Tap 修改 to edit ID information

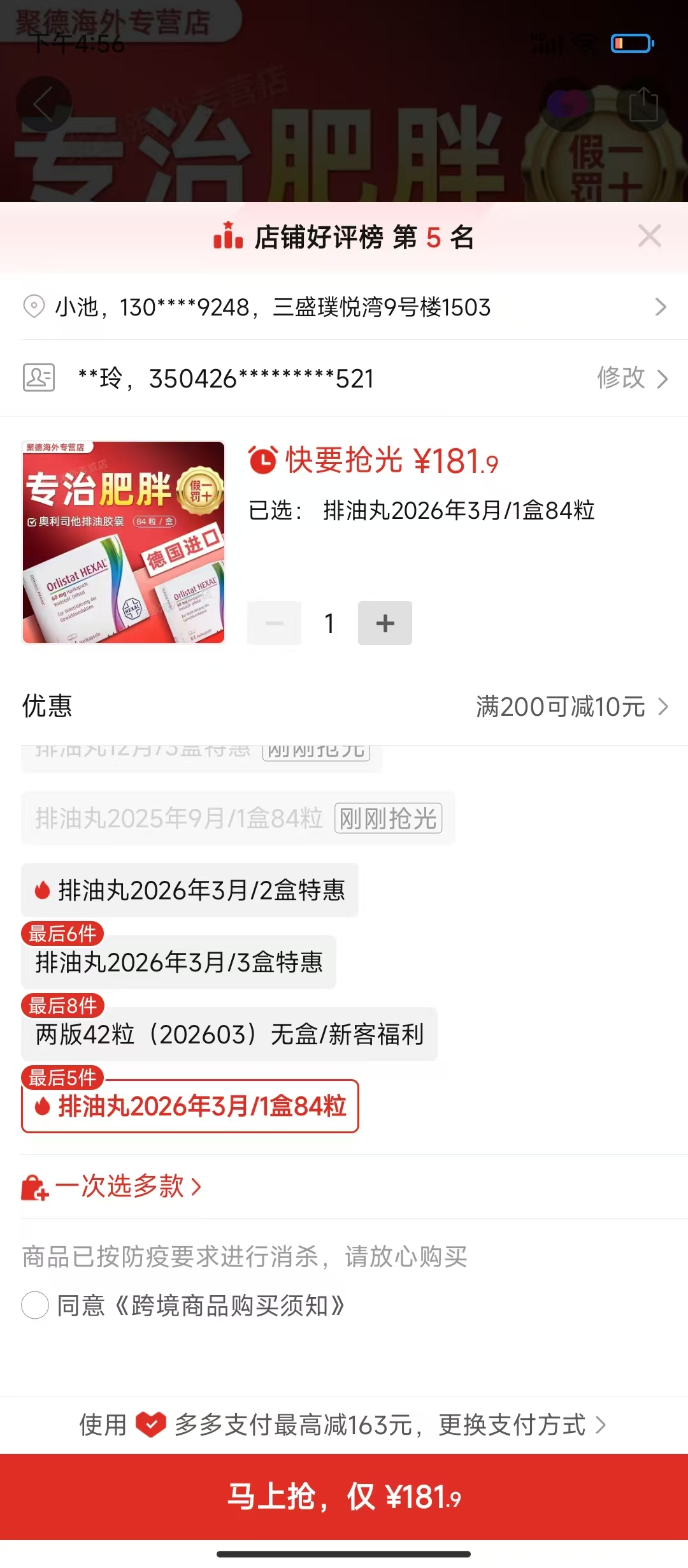pos(631,378)
